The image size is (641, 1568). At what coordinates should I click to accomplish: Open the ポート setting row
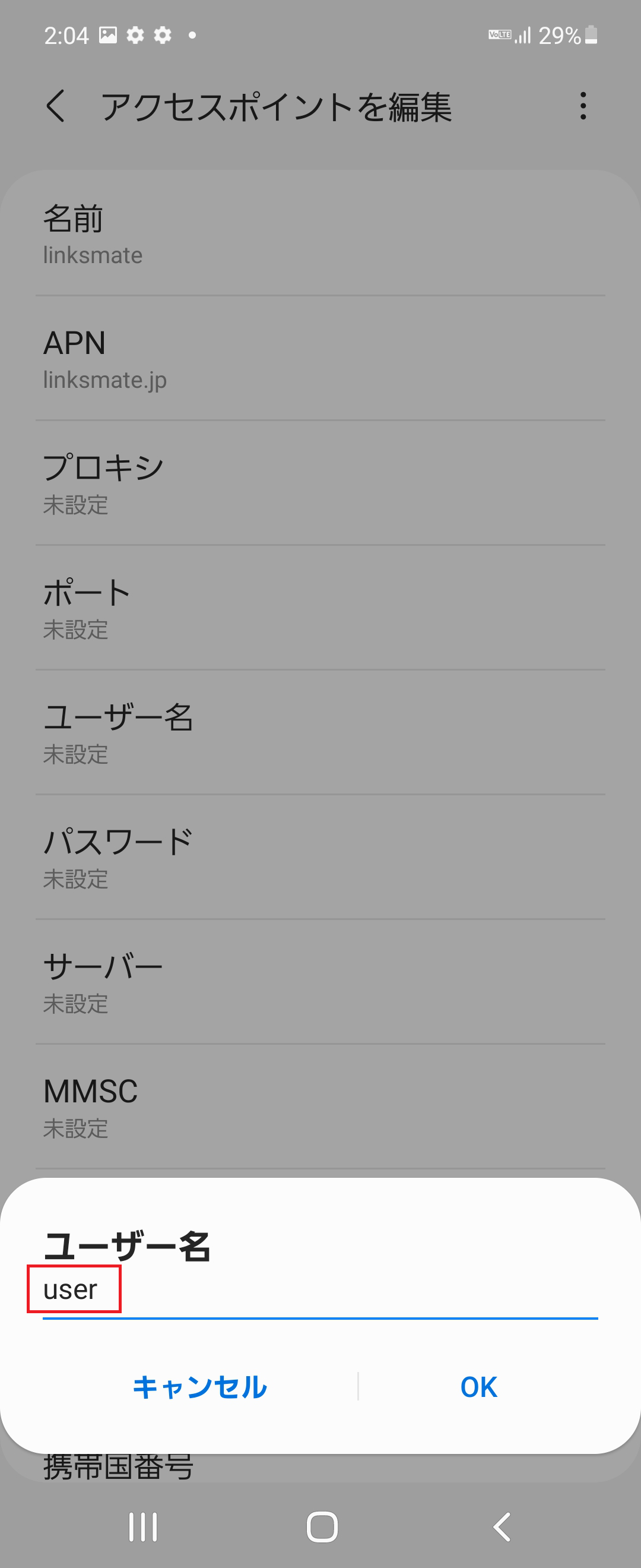click(x=320, y=609)
